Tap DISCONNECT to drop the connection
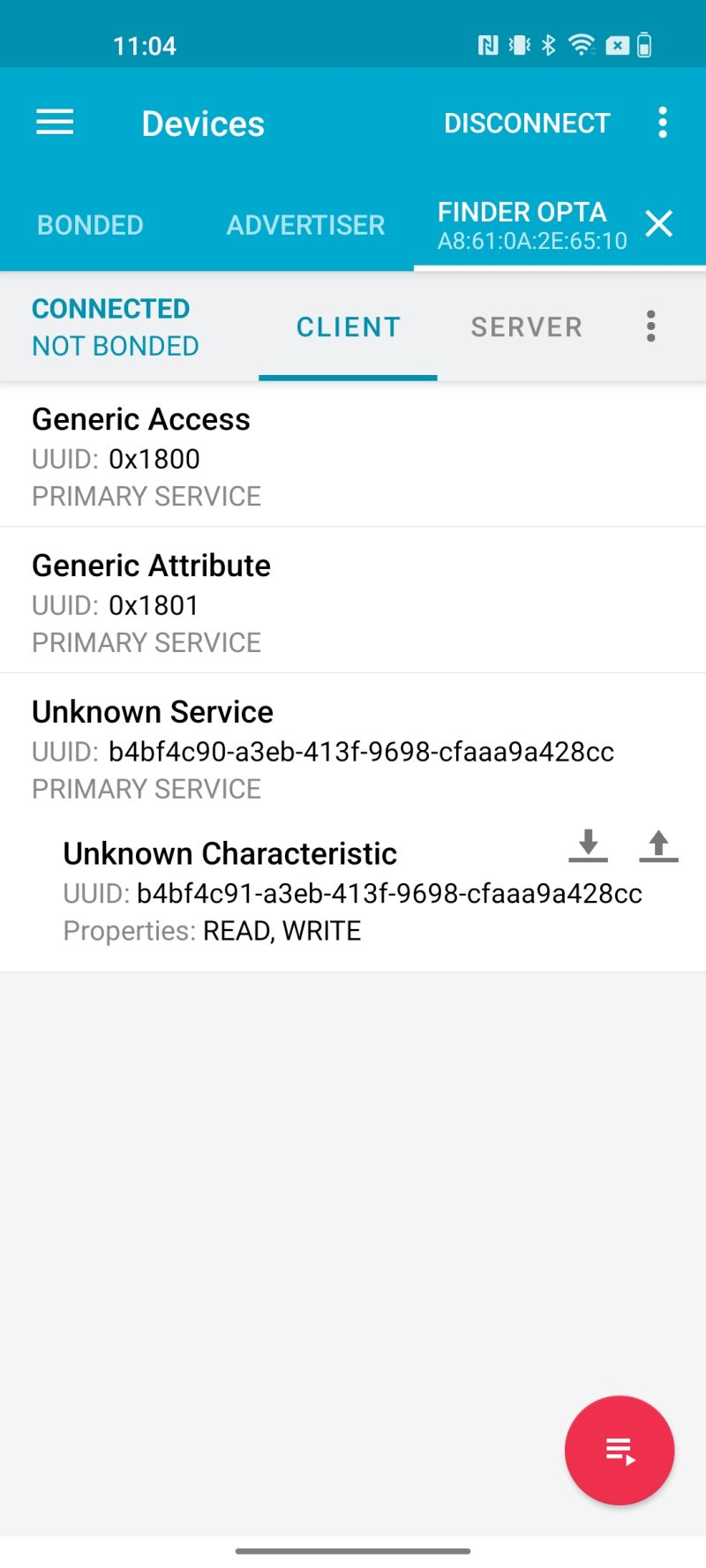706x1568 pixels. point(527,123)
